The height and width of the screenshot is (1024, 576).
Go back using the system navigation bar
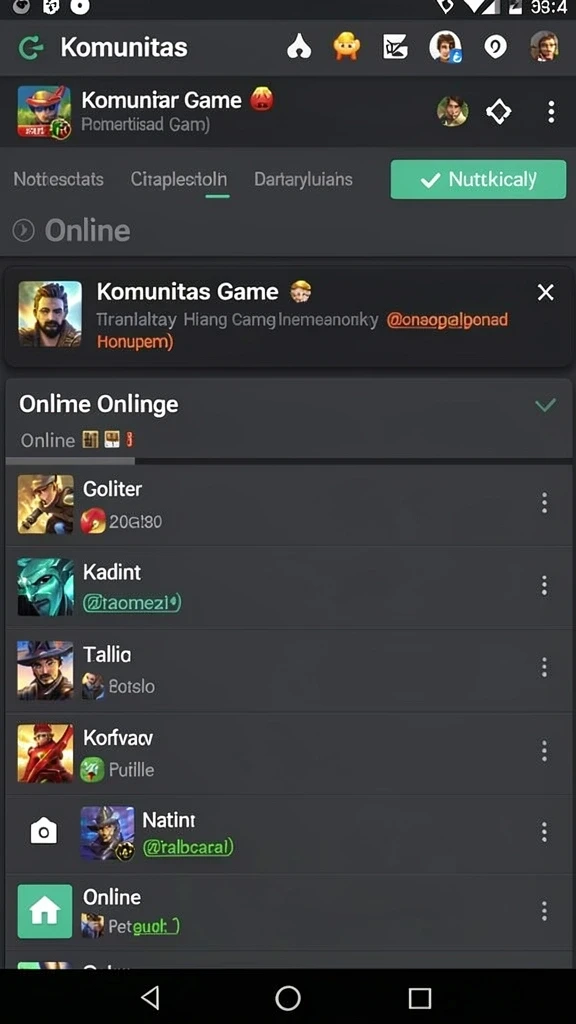click(151, 997)
